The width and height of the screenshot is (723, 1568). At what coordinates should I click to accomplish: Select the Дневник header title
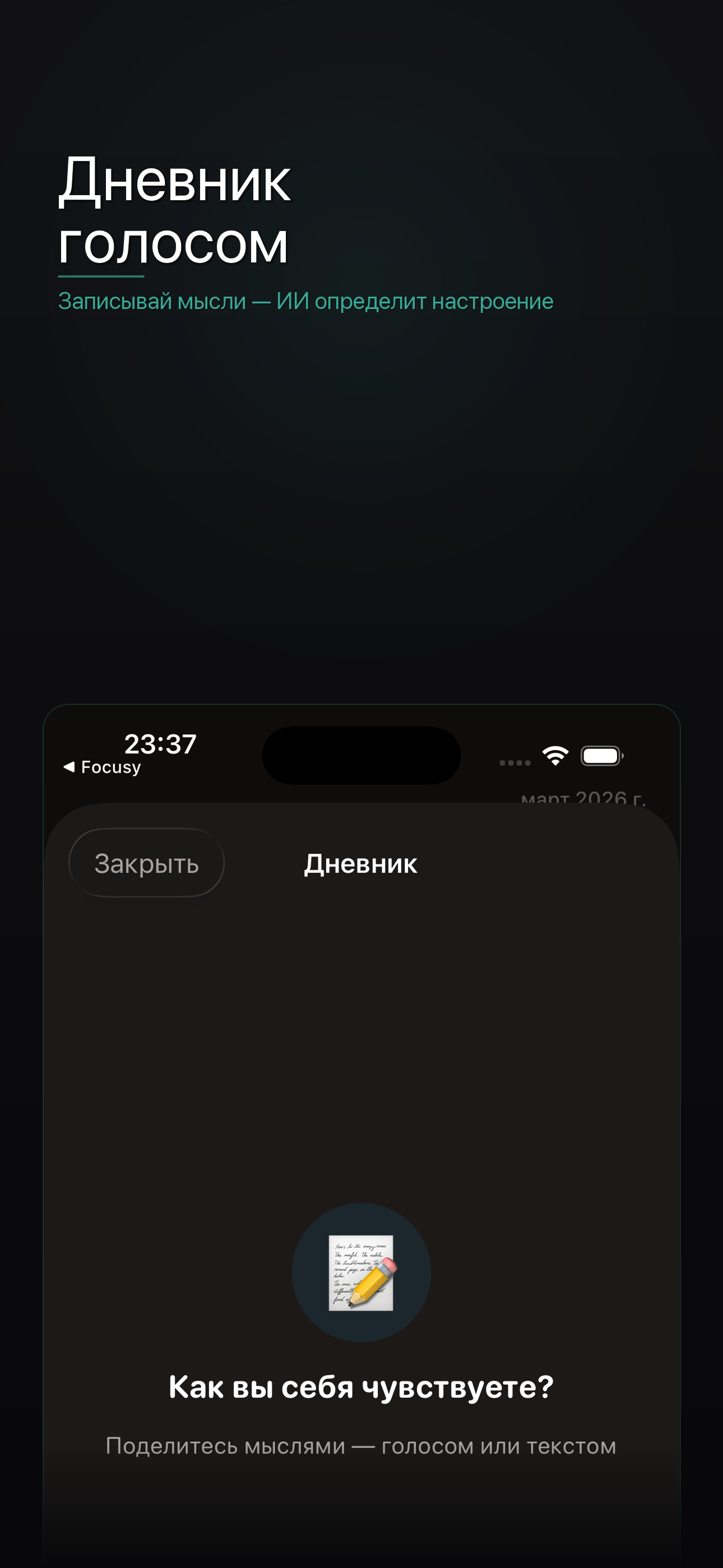360,863
